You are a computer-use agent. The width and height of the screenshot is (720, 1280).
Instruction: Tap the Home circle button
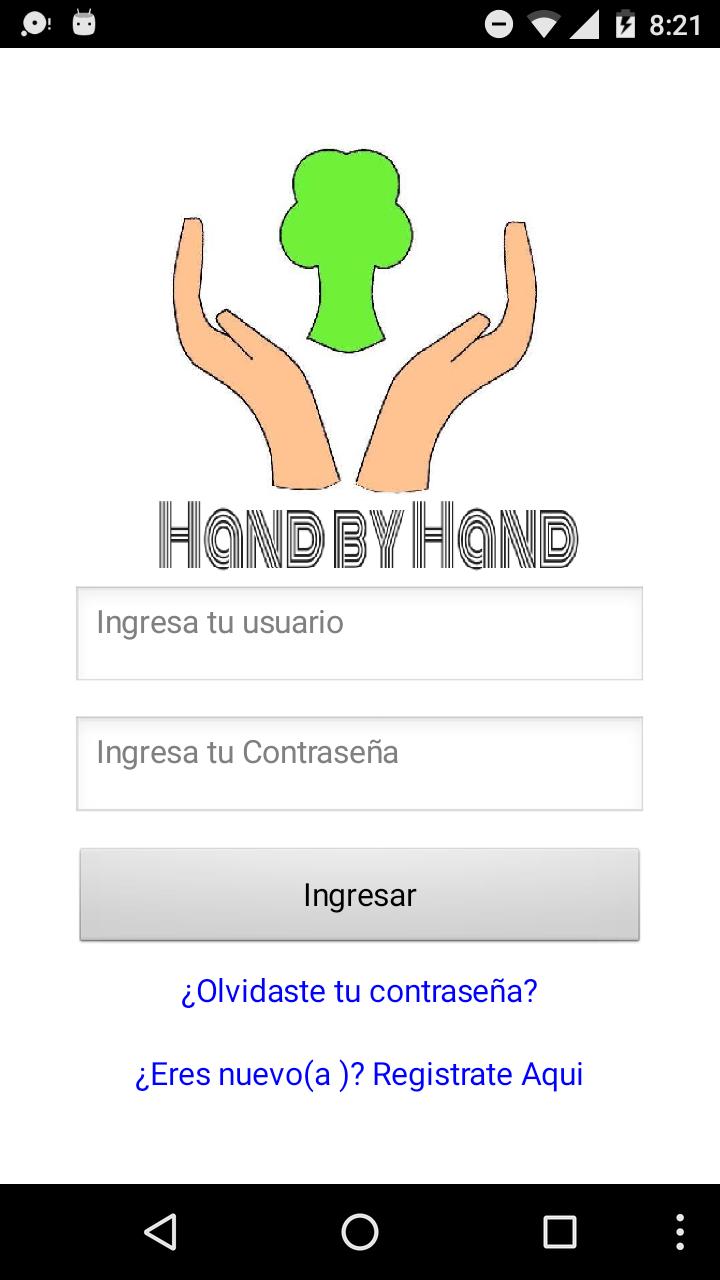point(358,1232)
